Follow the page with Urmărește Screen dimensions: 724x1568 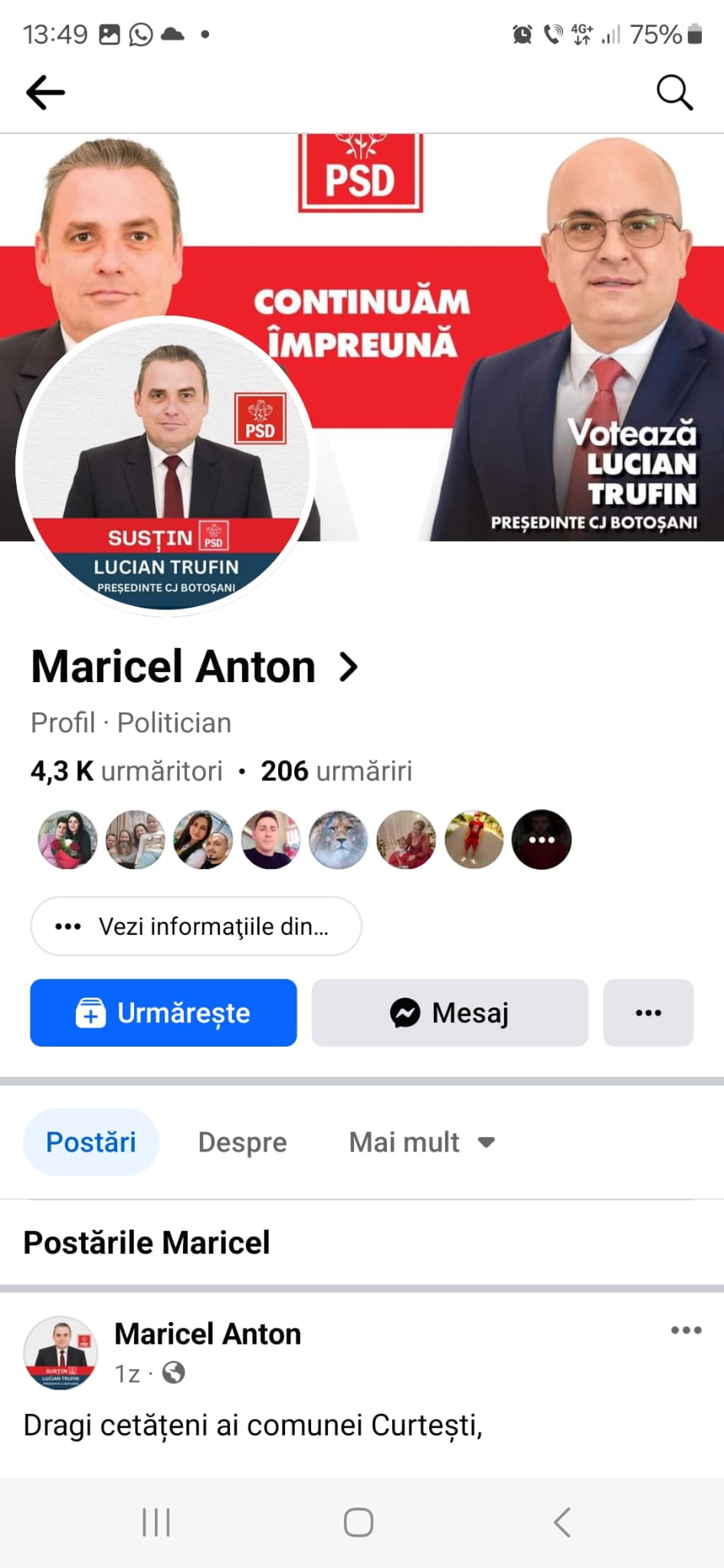pos(163,1013)
